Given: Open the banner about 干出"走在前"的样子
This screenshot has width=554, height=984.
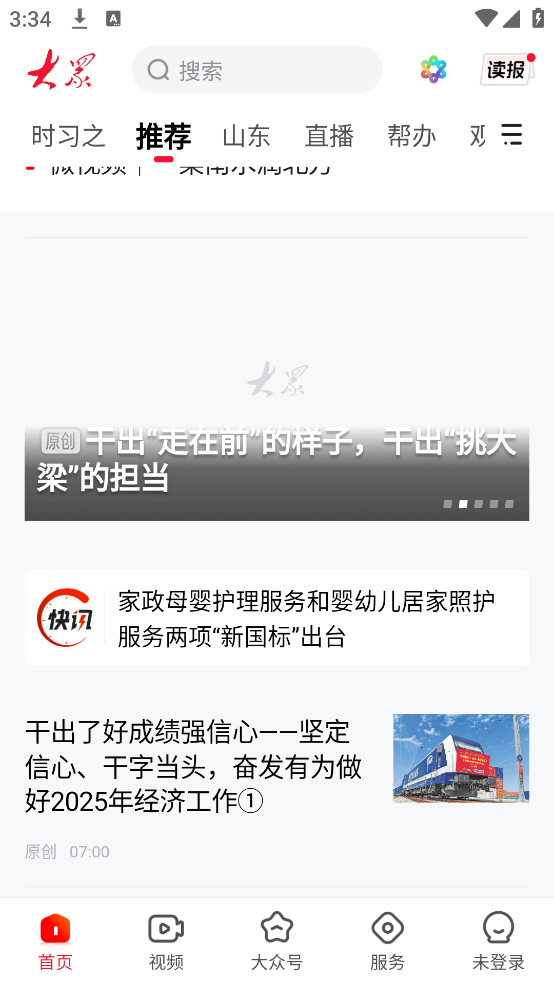Looking at the screenshot, I should (277, 379).
